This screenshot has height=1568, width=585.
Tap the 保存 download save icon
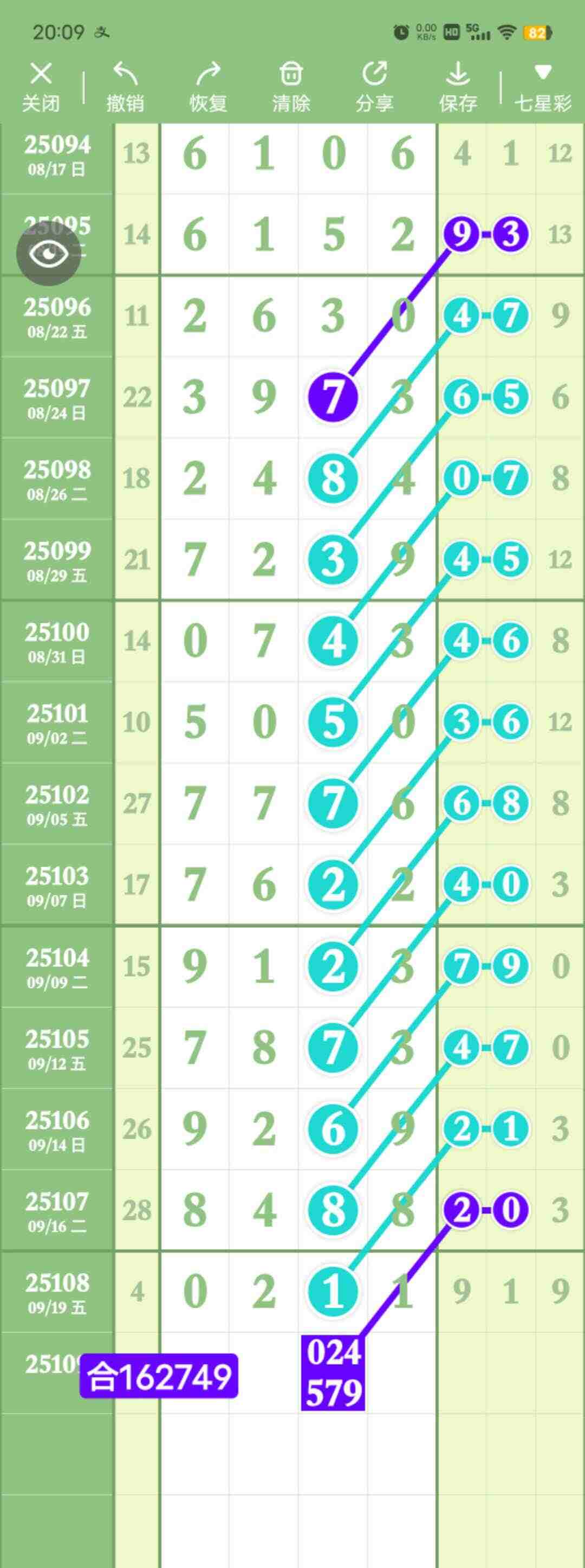pyautogui.click(x=458, y=74)
